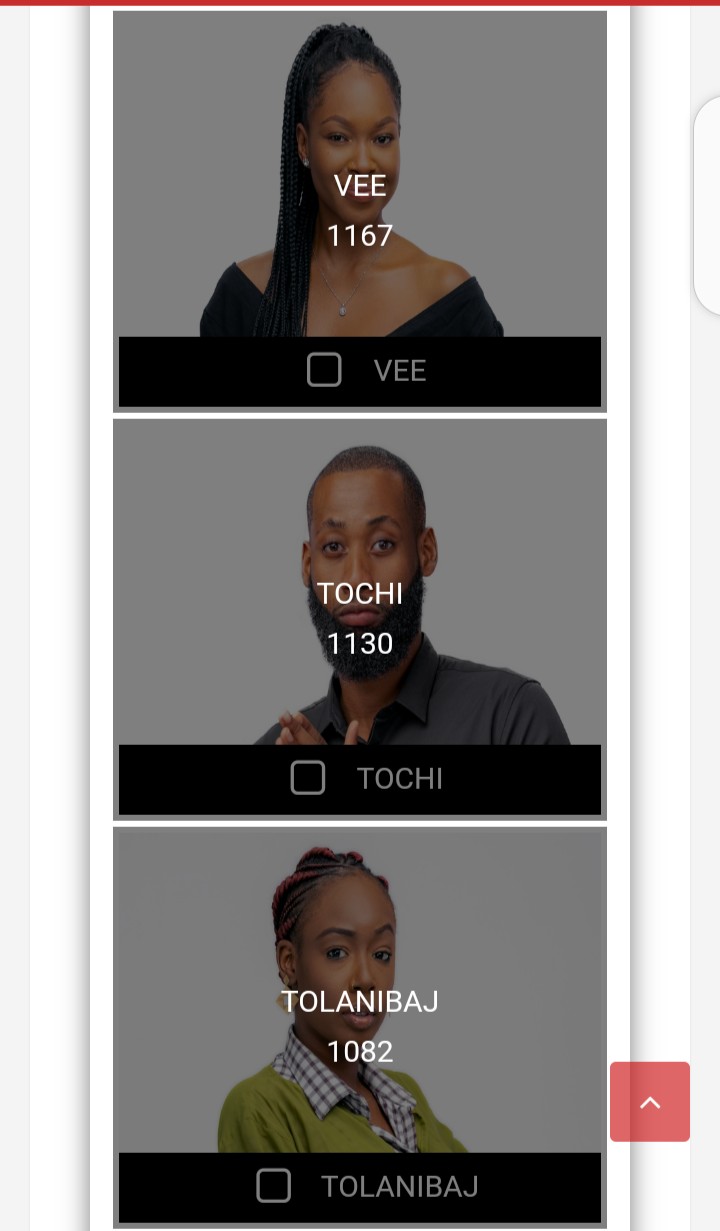Check the VEE checkbox
Viewport: 720px width, 1231px height.
[324, 370]
